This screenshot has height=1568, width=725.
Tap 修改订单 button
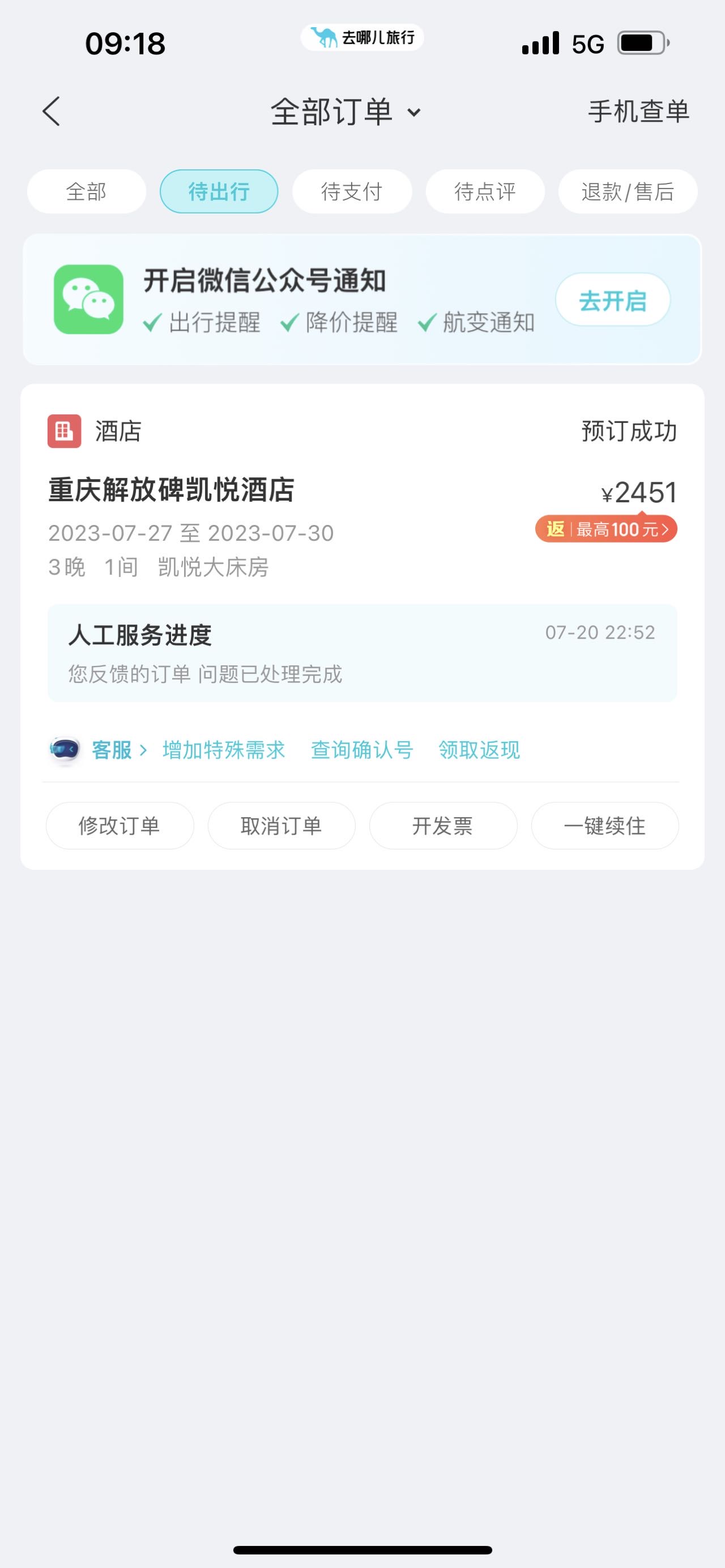click(x=120, y=826)
